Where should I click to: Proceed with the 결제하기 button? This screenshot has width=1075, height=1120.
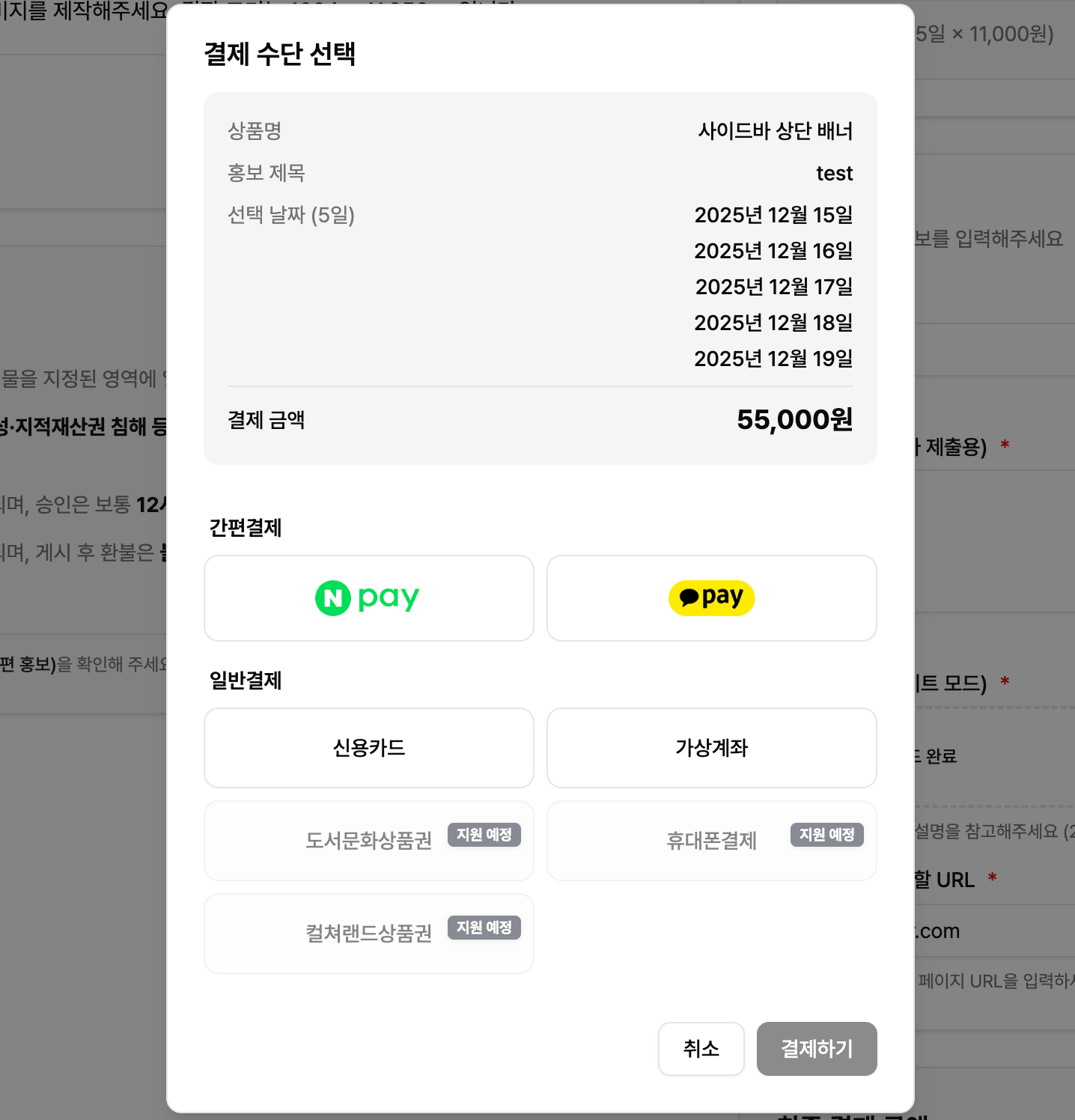(x=816, y=1049)
